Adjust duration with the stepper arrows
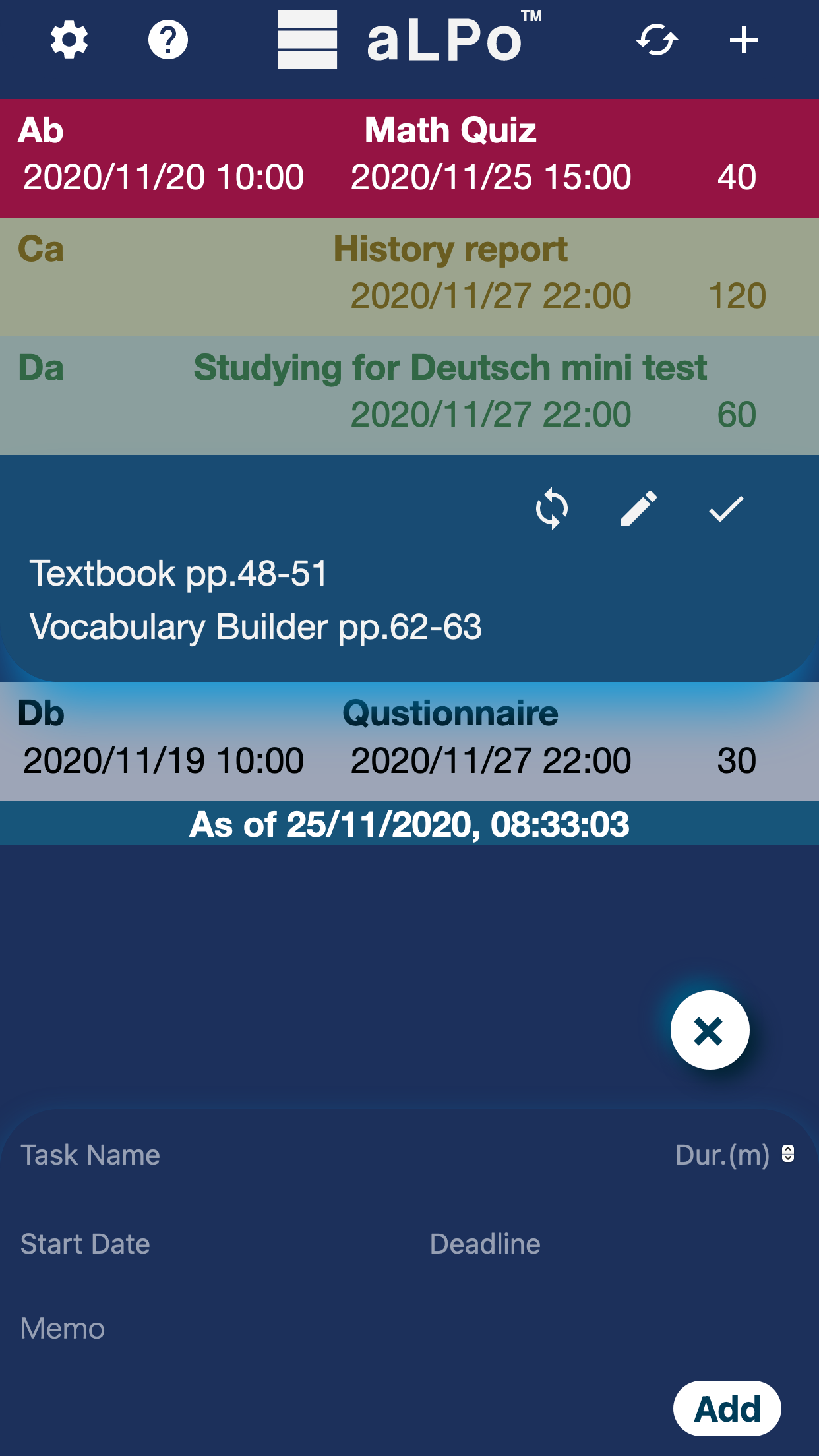 coord(788,1154)
